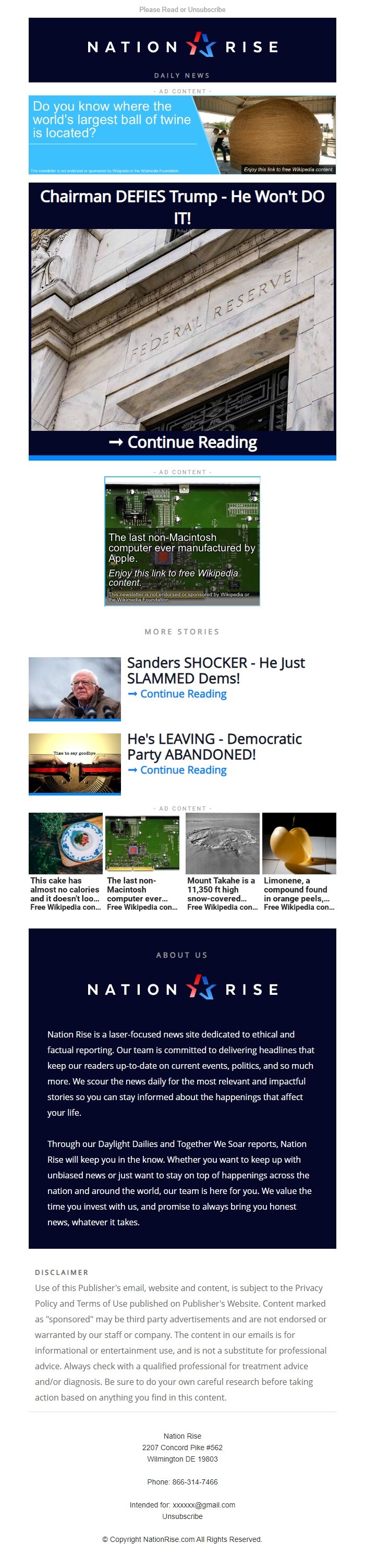365x1568 pixels.
Task: Tap the Bernie Sanders photo thumbnail
Action: pyautogui.click(x=74, y=688)
